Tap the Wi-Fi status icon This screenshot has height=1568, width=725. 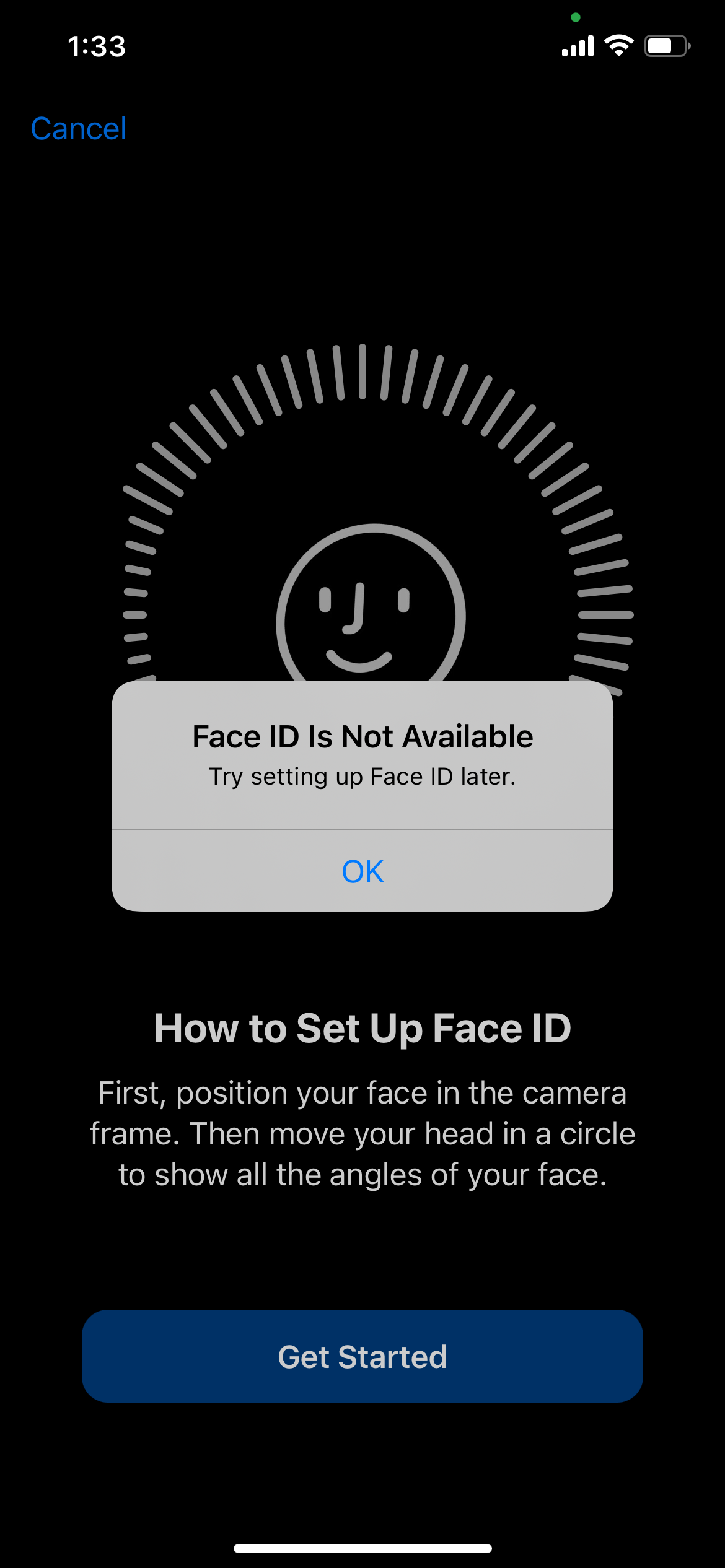point(619,46)
